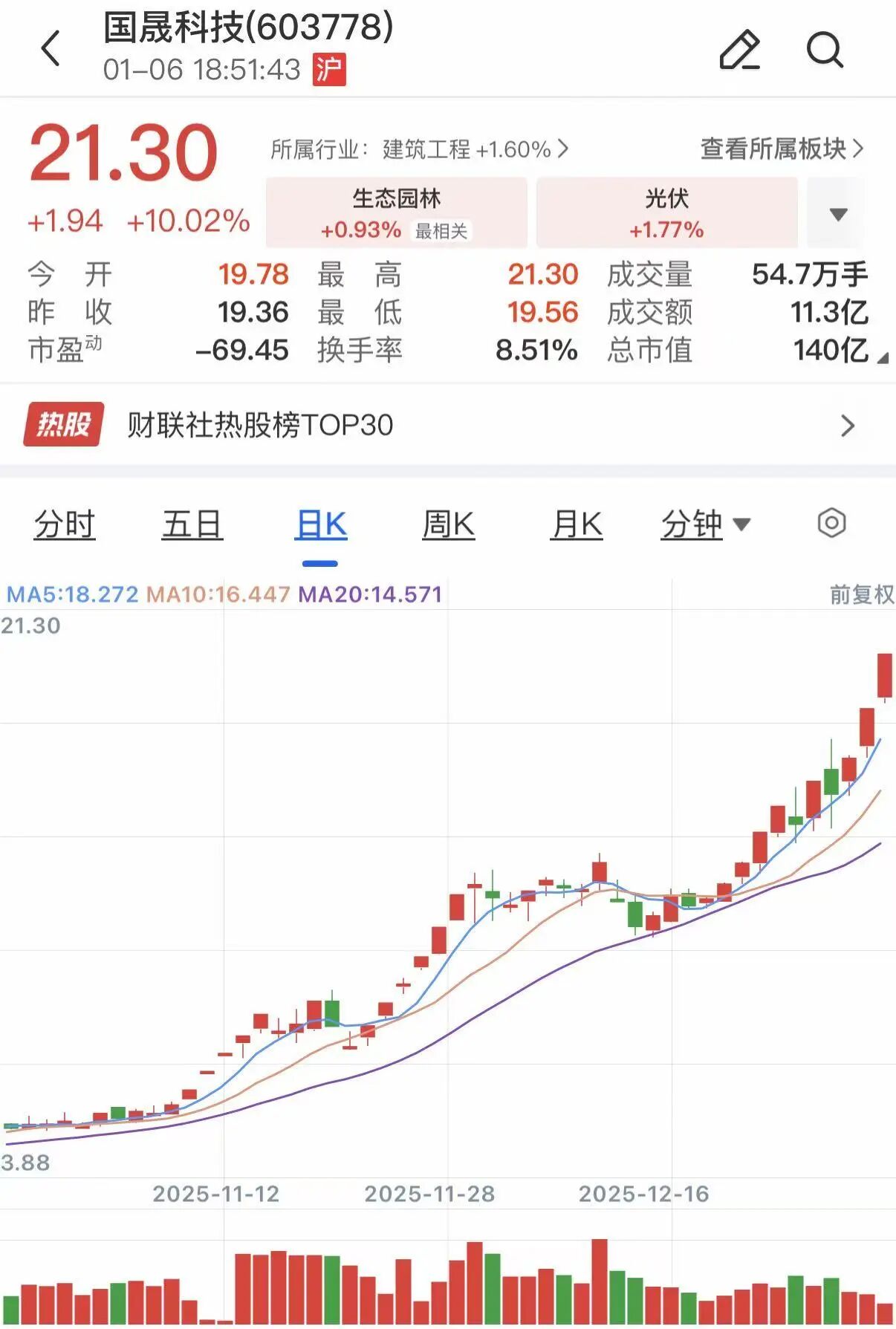Tap 查看所属板块 link
This screenshot has height=1329, width=896.
[782, 149]
